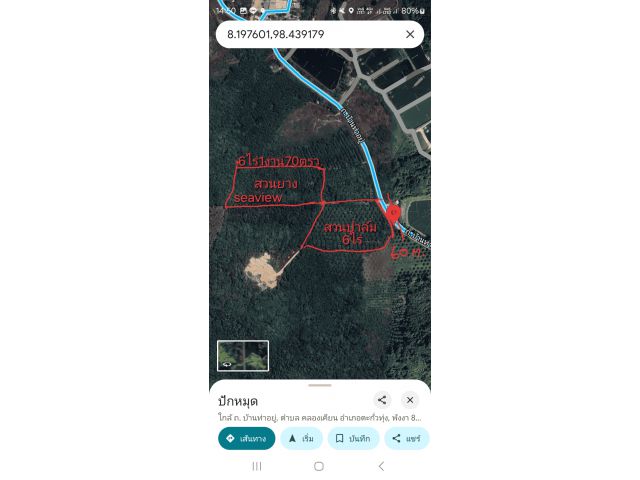Clear the searched coordinates text

tap(409, 34)
